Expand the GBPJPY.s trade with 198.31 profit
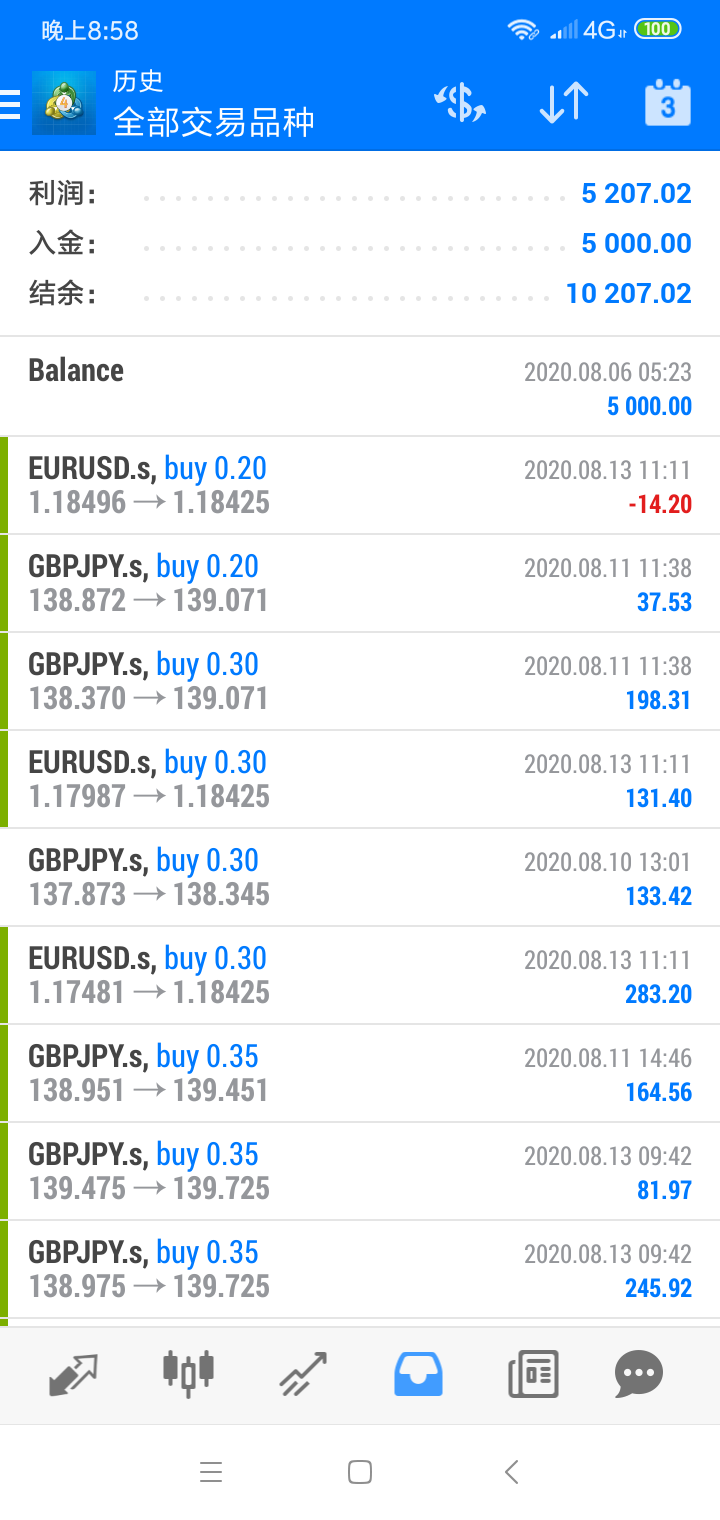This screenshot has width=720, height=1520. pos(360,681)
